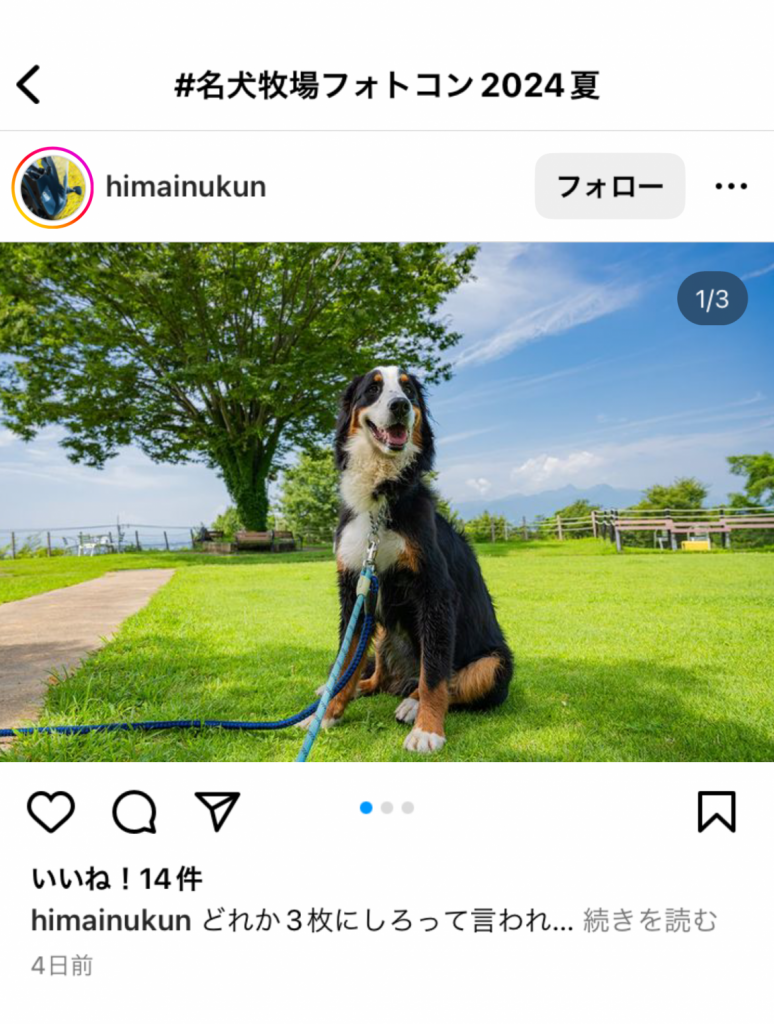Open himainukun's story from profile picture

52,187
